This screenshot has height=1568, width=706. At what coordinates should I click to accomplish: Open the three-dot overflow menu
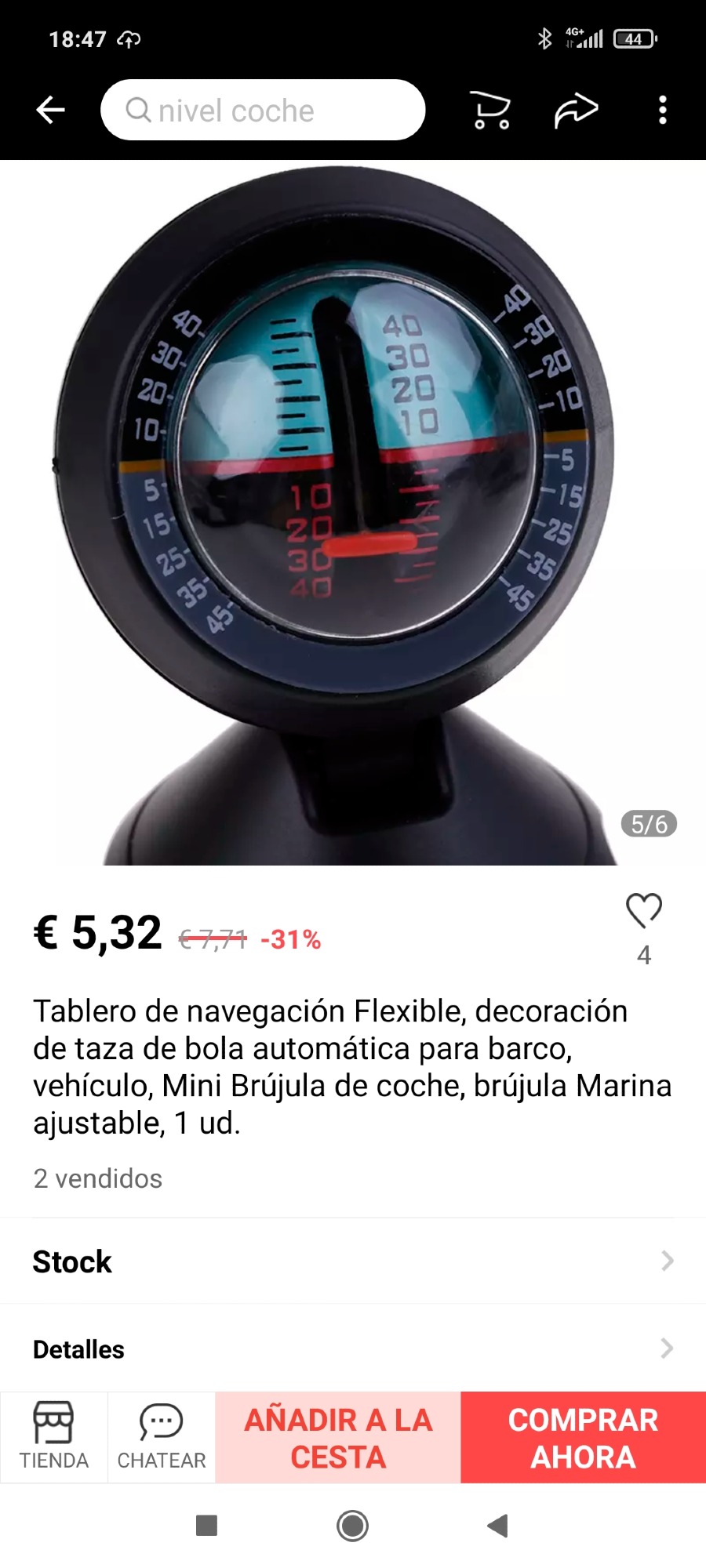pyautogui.click(x=663, y=110)
